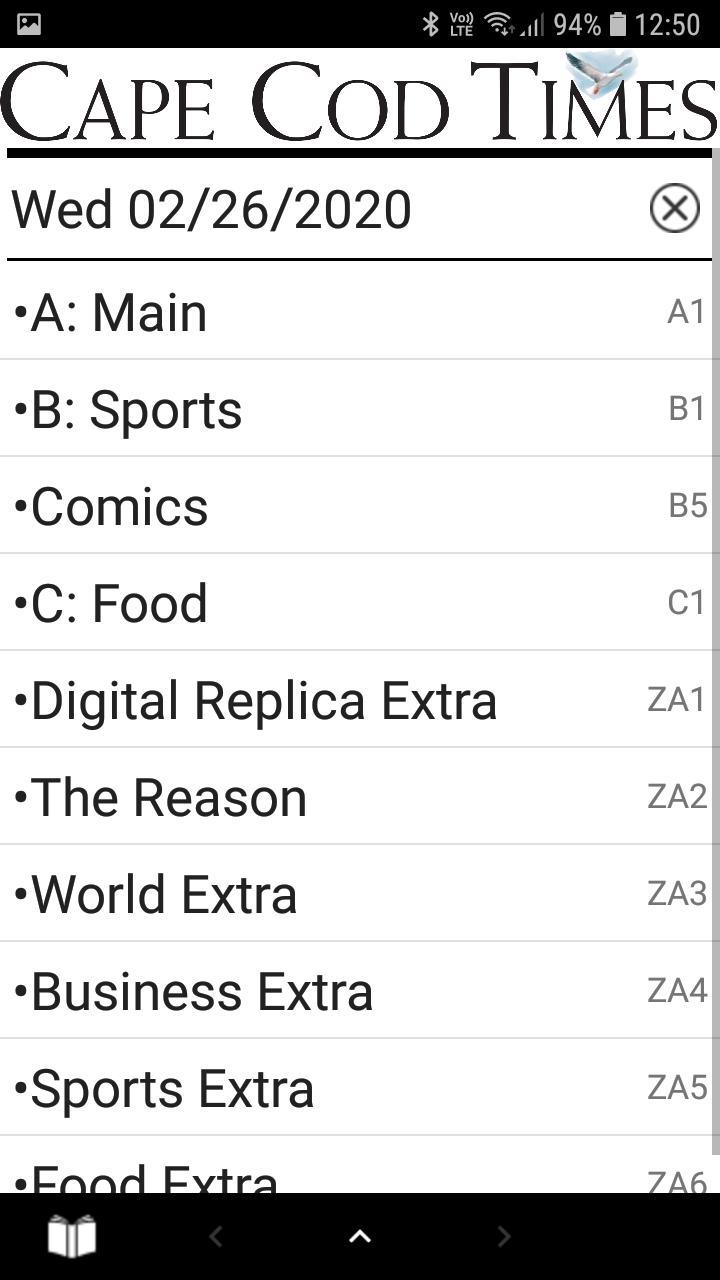Screen dimensions: 720x1280
Task: Collapse the list with the up chevron
Action: point(360,1237)
